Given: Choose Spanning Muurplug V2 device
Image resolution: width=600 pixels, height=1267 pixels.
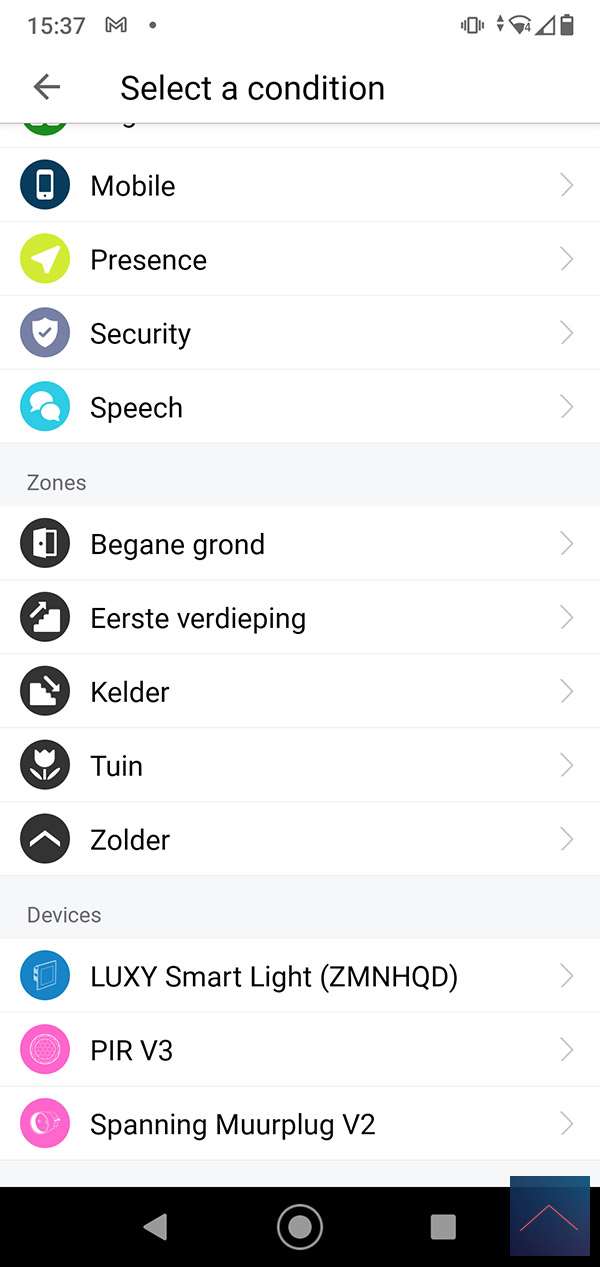Looking at the screenshot, I should pos(300,1124).
